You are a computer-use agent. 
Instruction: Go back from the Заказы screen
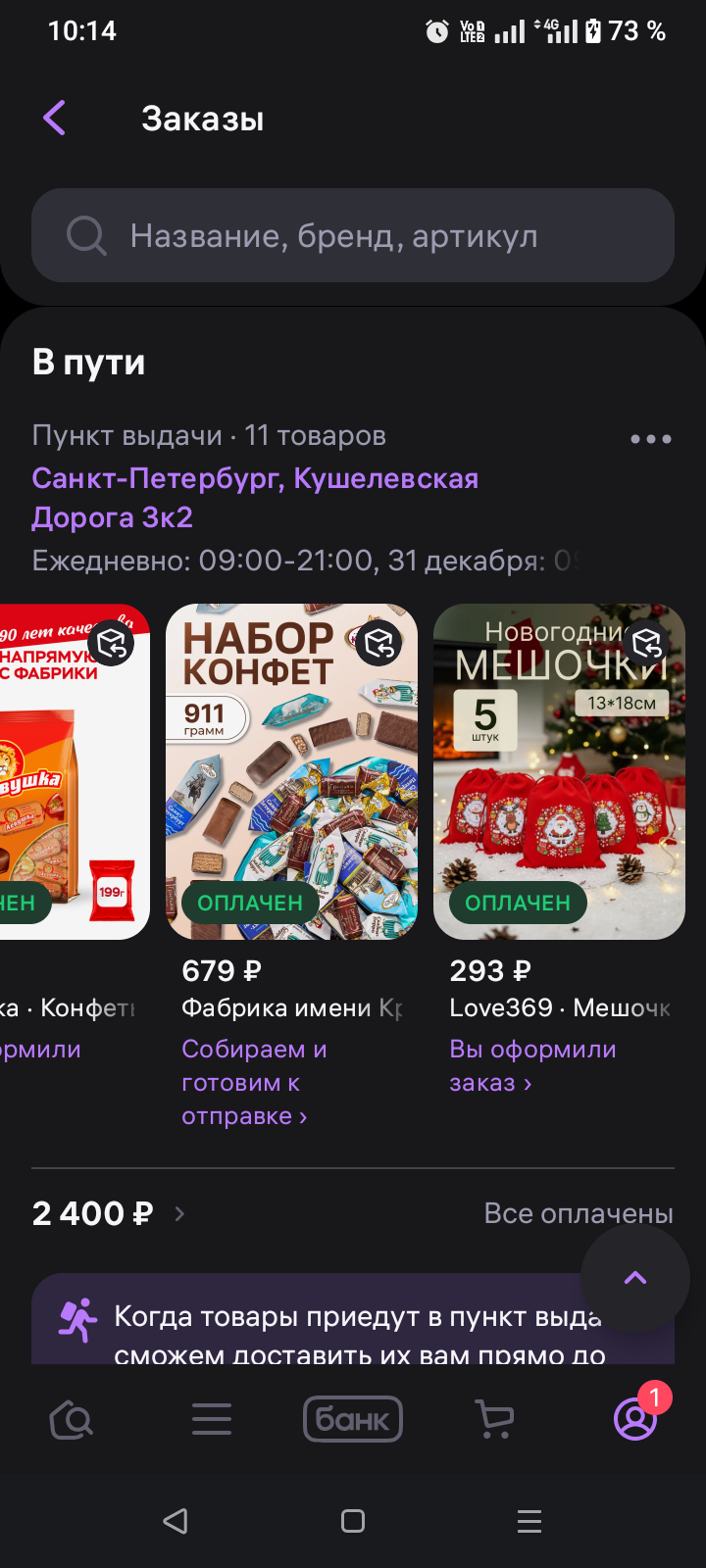(x=55, y=119)
